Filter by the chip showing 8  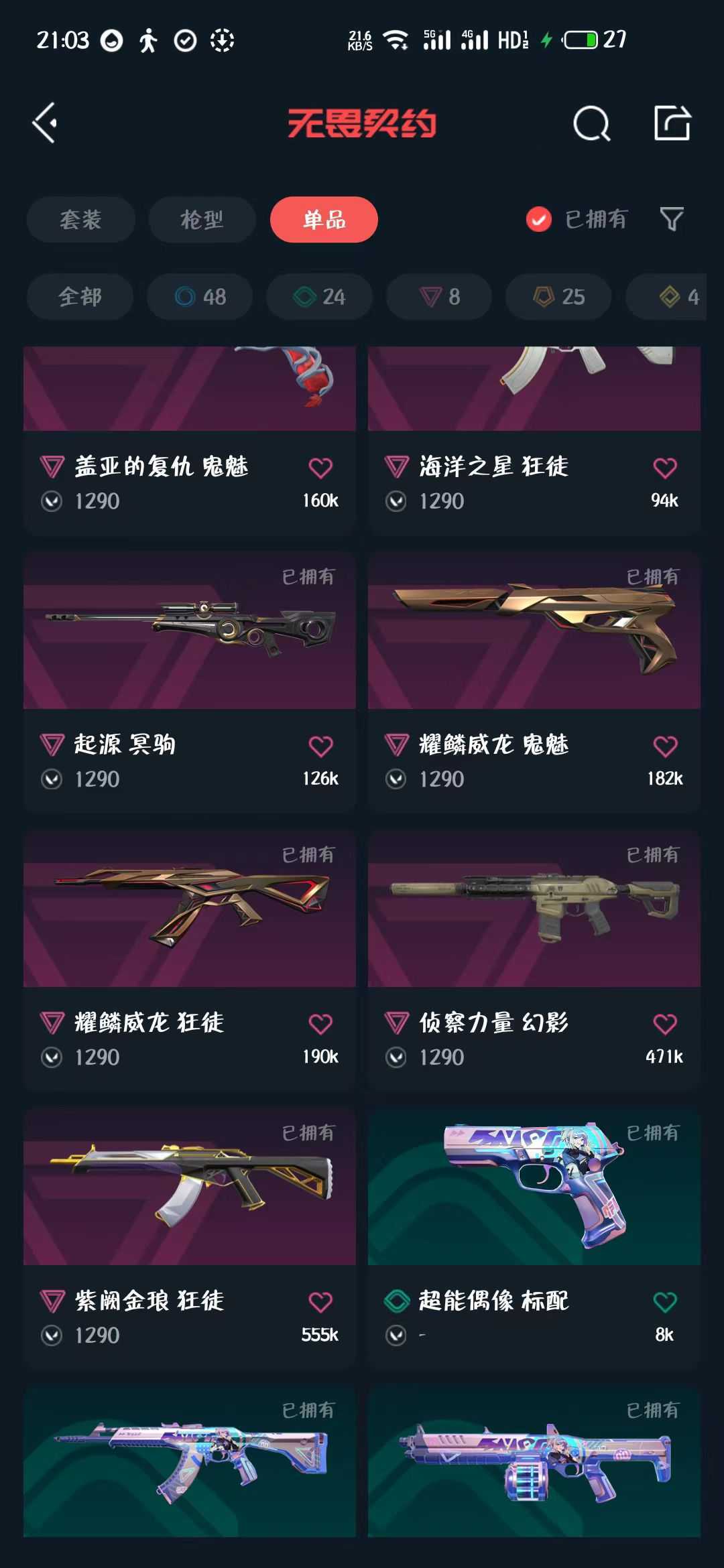(x=439, y=296)
